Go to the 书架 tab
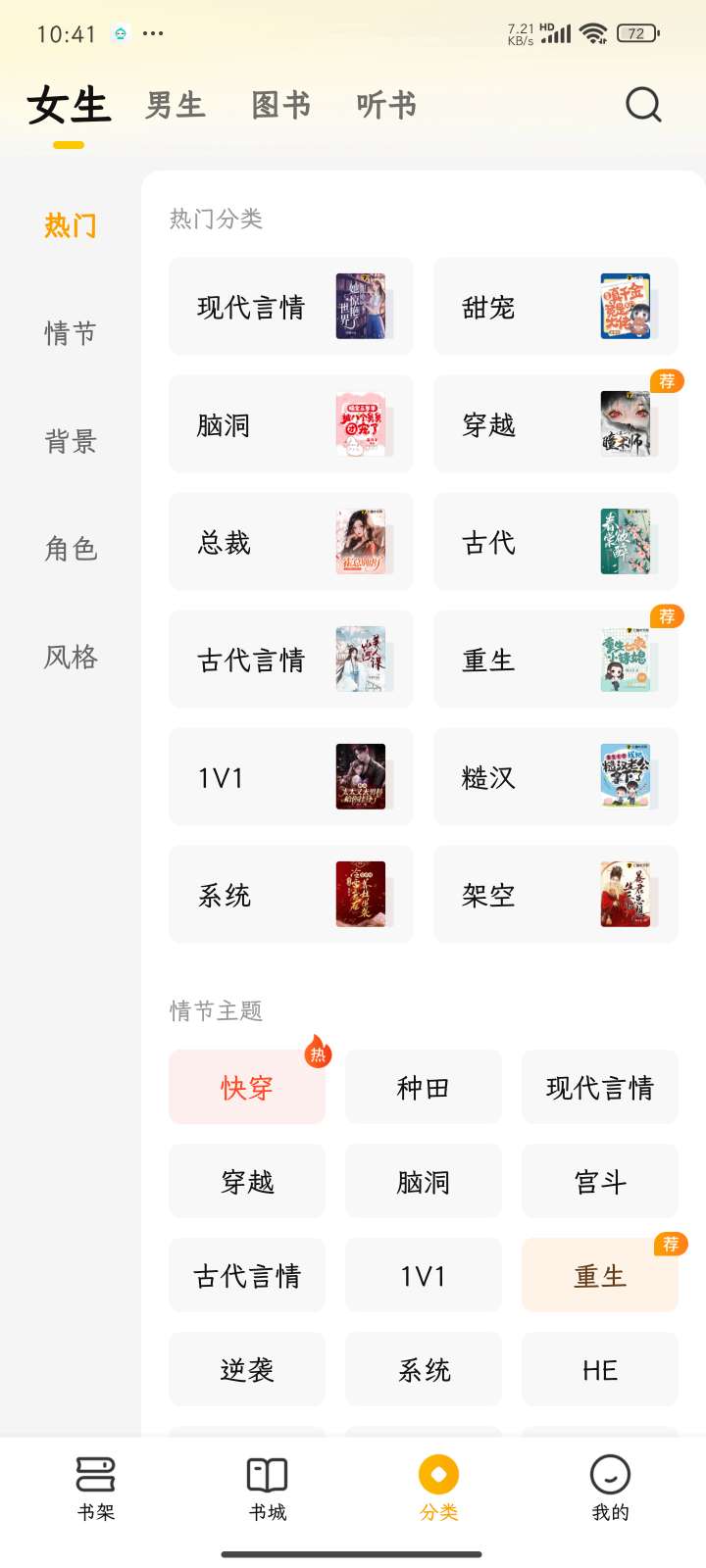706x1568 pixels. pyautogui.click(x=96, y=1488)
